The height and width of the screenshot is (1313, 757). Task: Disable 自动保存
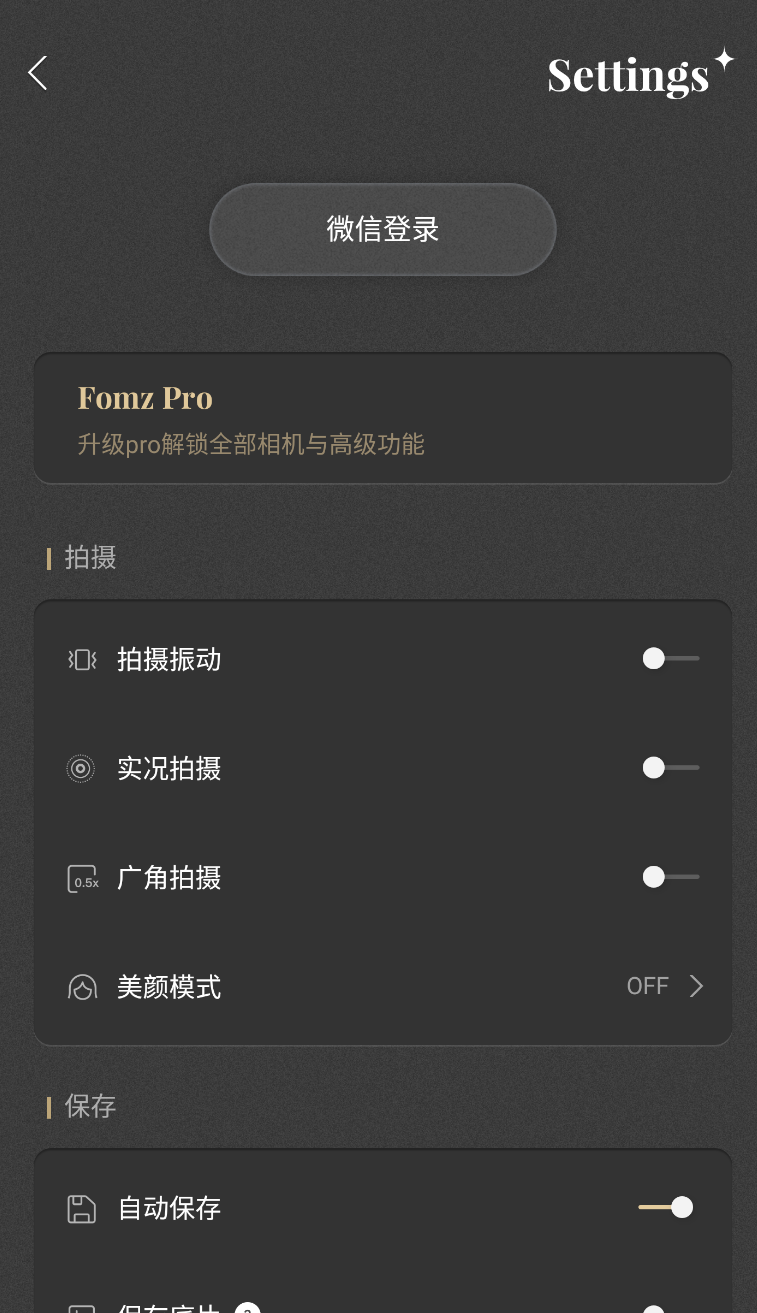(667, 1207)
